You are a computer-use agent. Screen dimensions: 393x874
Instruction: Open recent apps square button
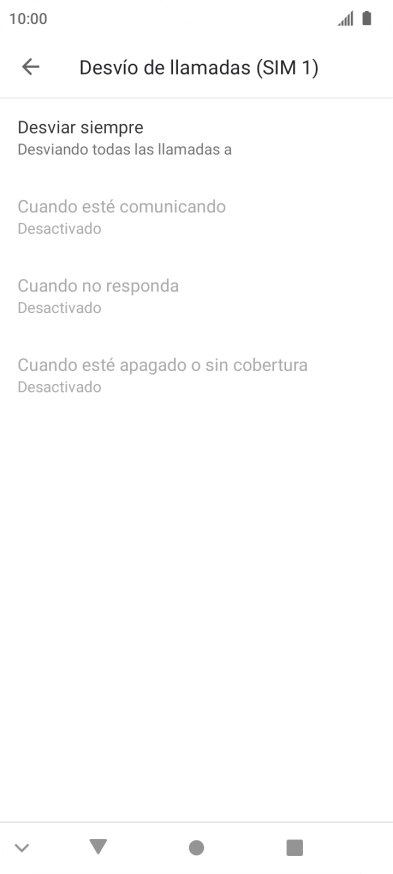[x=294, y=848]
